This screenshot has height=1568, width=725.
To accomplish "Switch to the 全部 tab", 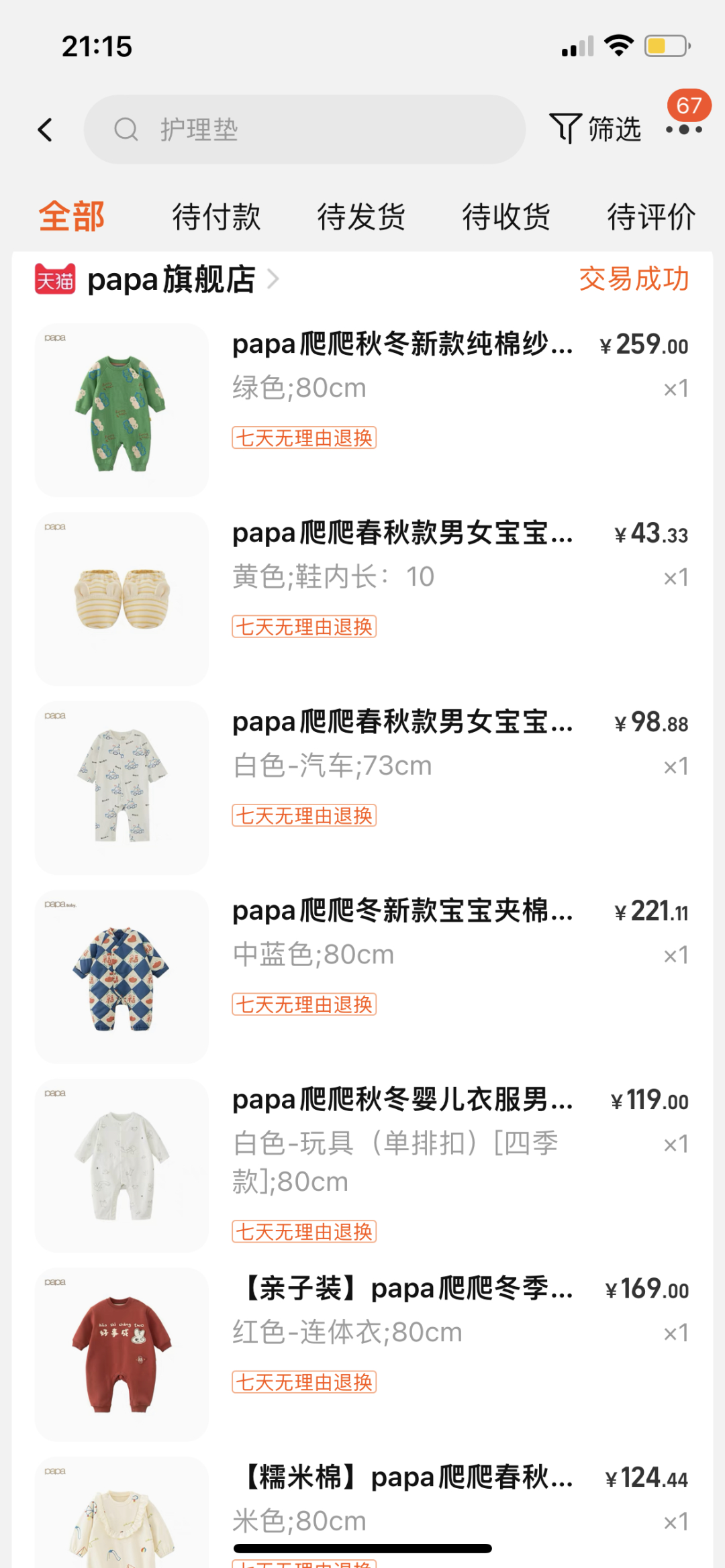I will point(72,217).
